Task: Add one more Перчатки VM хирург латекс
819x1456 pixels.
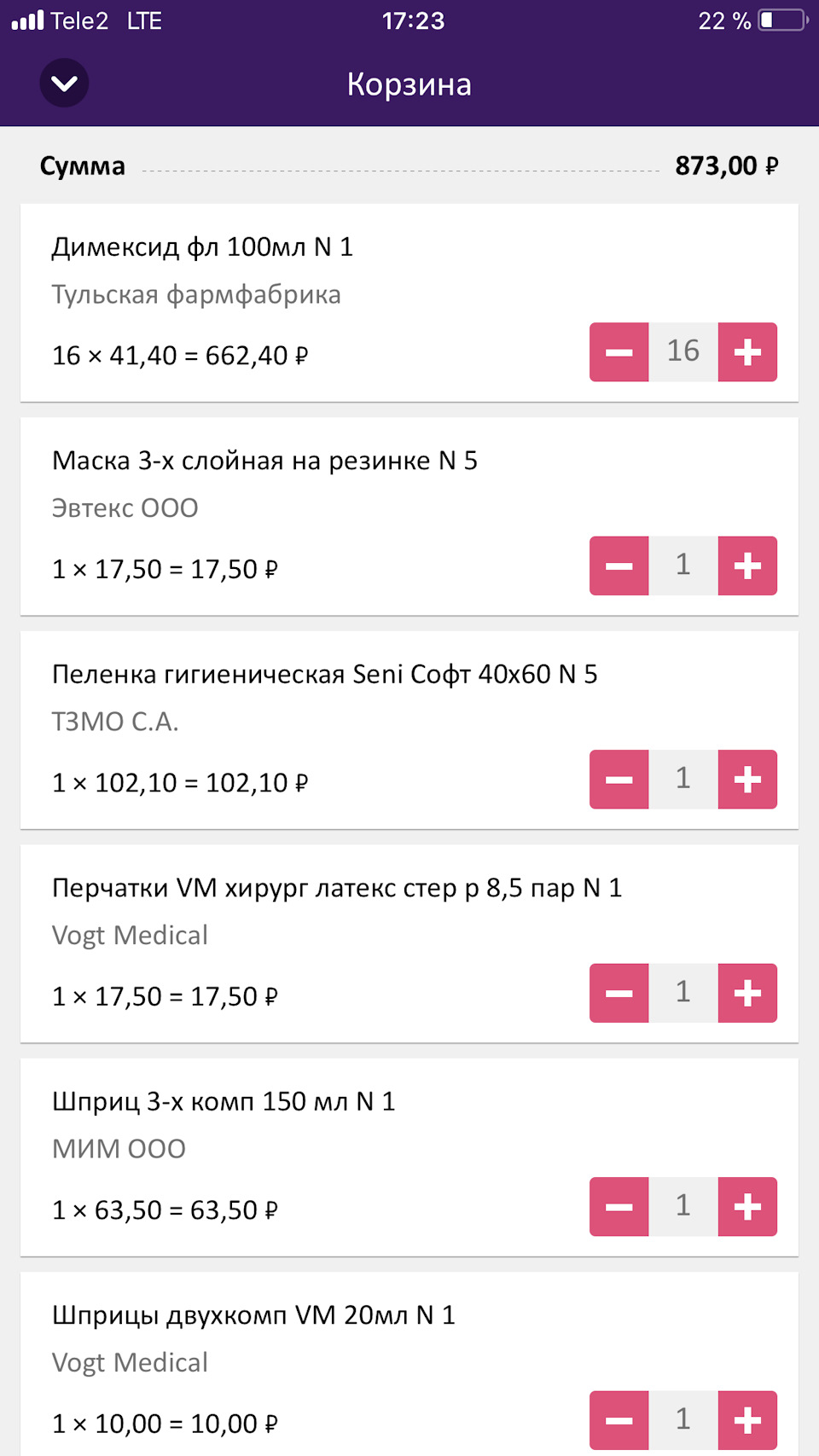Action: [x=747, y=993]
